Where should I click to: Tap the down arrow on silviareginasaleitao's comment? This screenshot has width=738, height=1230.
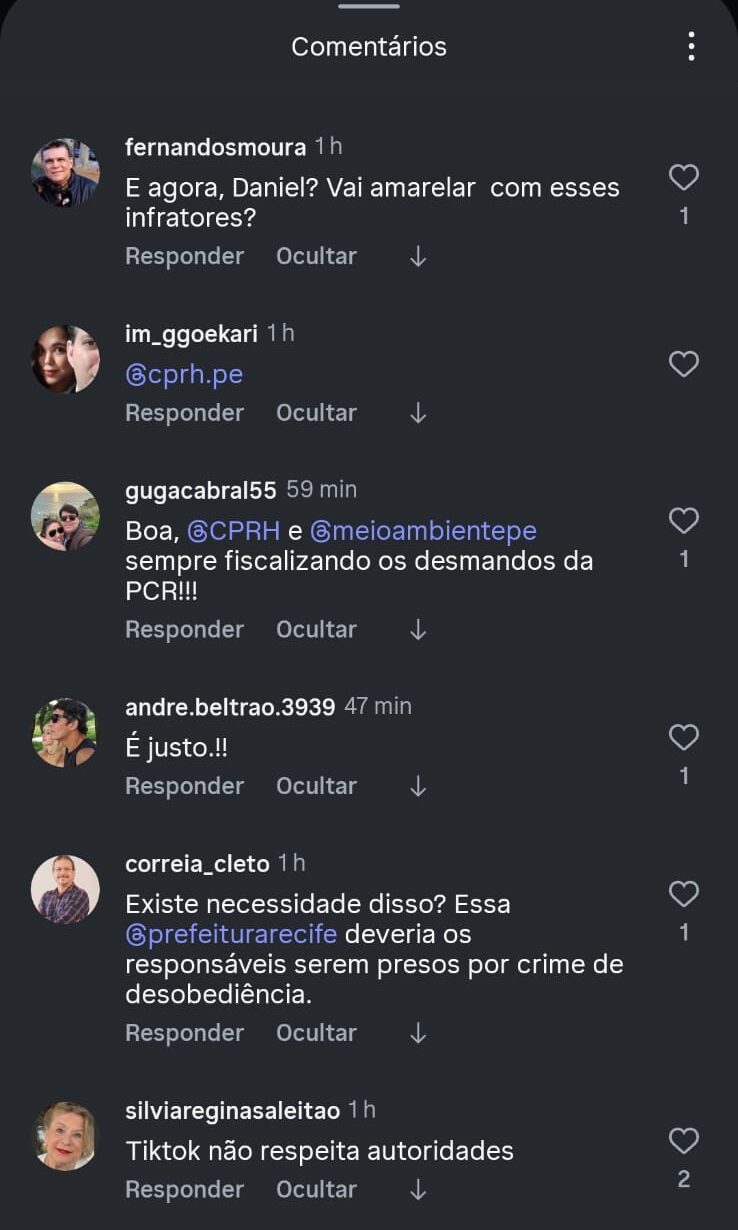coord(418,1190)
